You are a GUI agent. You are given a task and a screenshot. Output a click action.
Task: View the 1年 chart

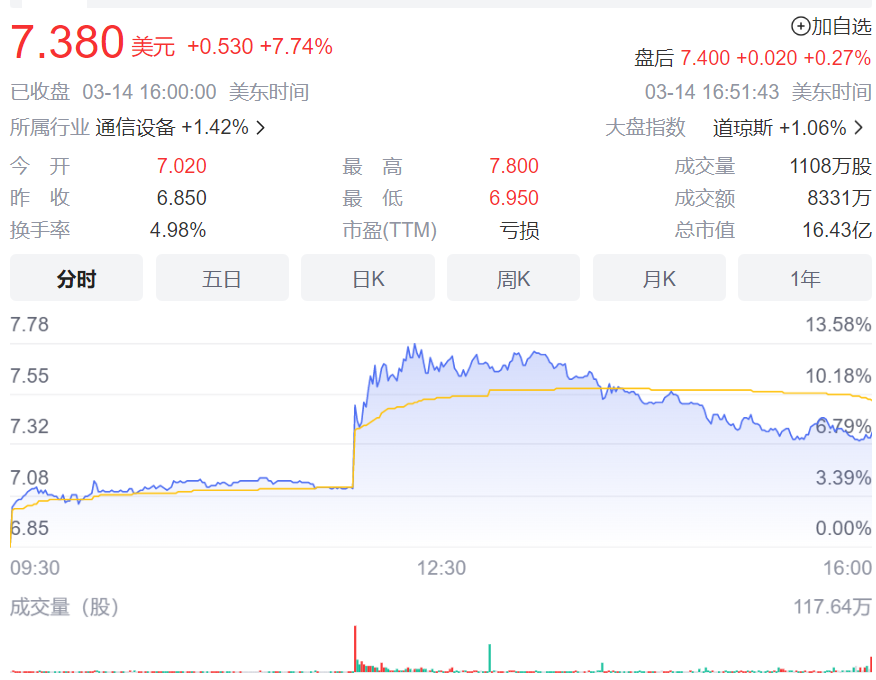coord(805,278)
